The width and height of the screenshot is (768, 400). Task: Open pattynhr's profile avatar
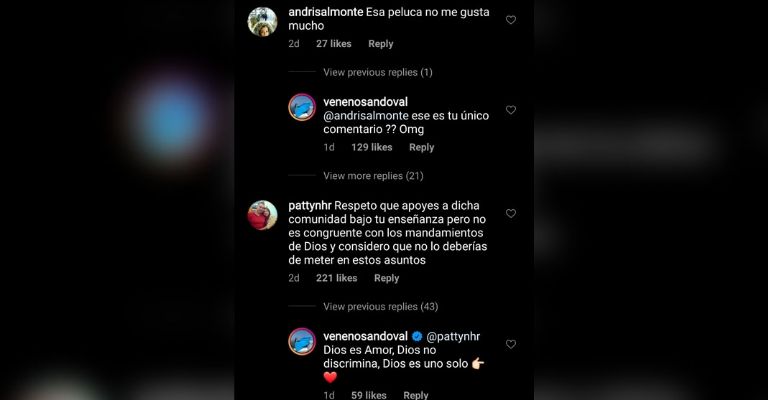pyautogui.click(x=262, y=215)
